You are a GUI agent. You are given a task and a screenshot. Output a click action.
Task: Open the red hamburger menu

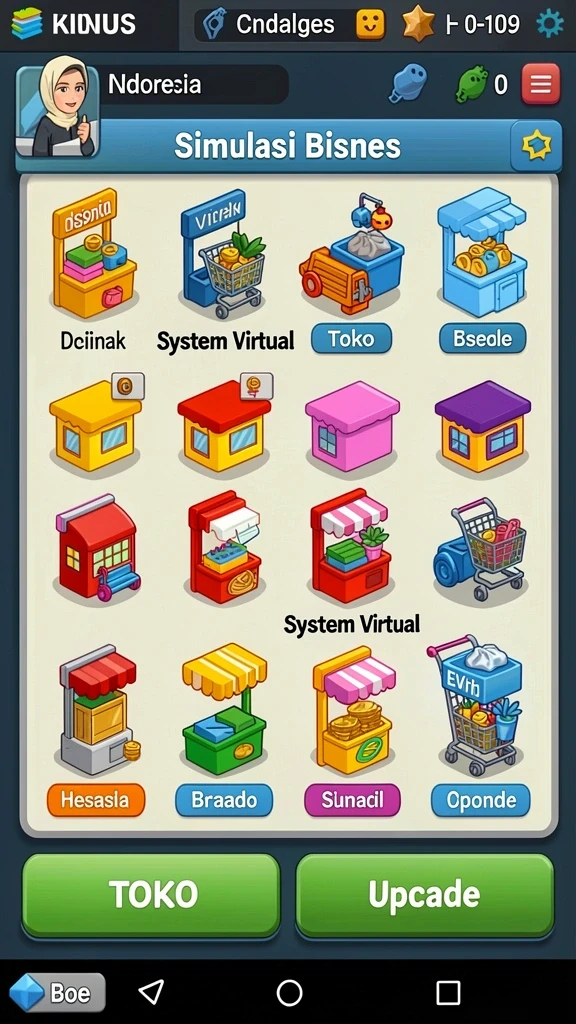coord(541,84)
